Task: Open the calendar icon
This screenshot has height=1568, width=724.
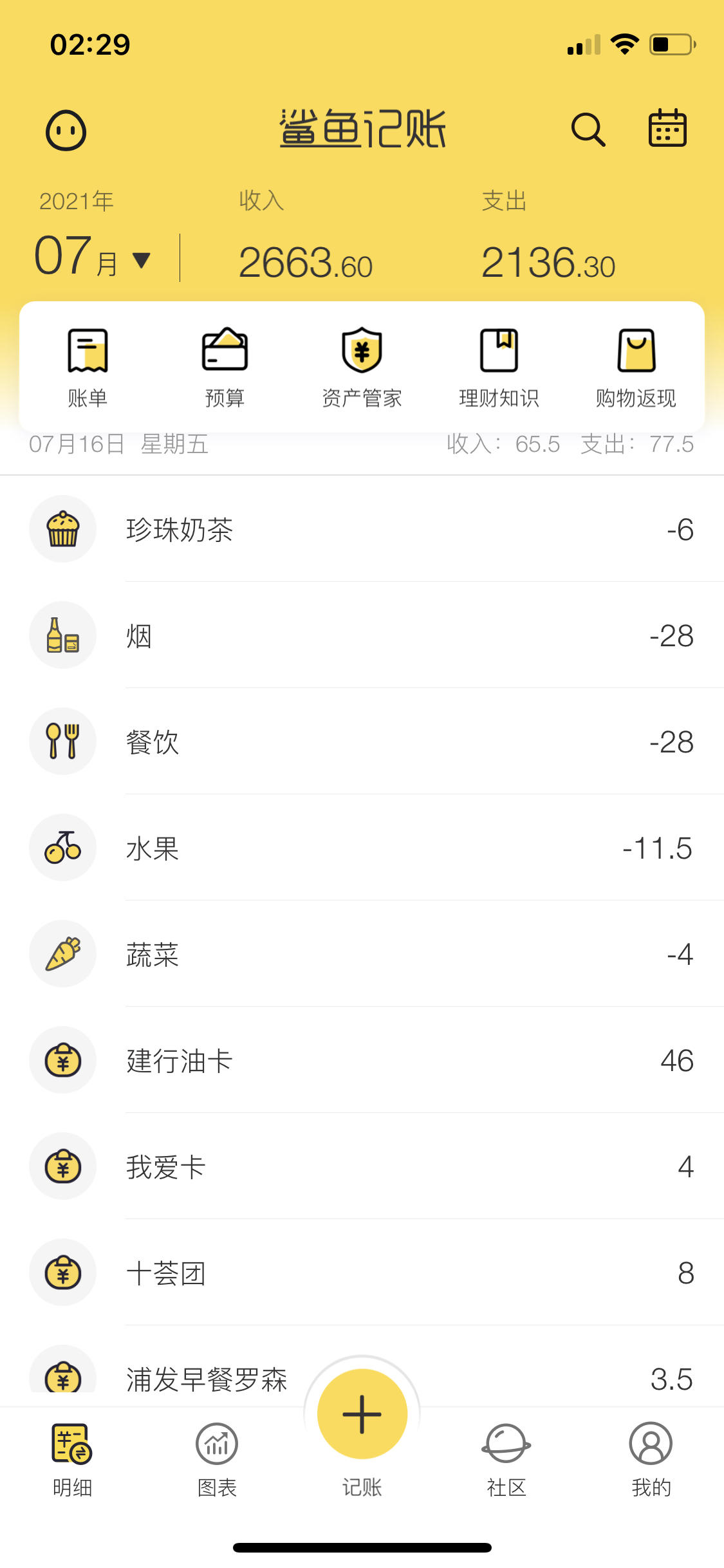Action: click(667, 128)
